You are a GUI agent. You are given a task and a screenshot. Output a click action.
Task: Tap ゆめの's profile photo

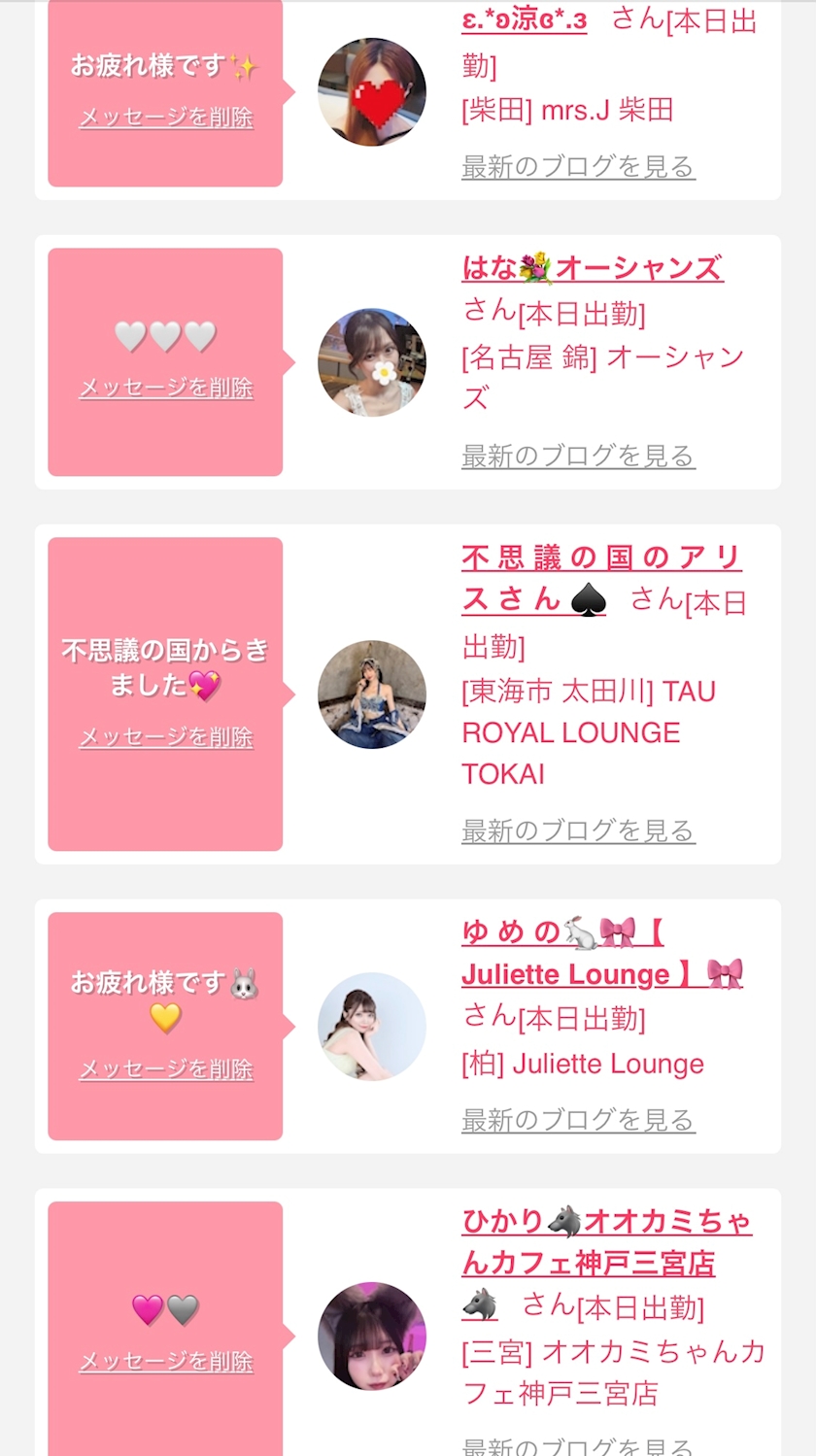pos(372,1027)
